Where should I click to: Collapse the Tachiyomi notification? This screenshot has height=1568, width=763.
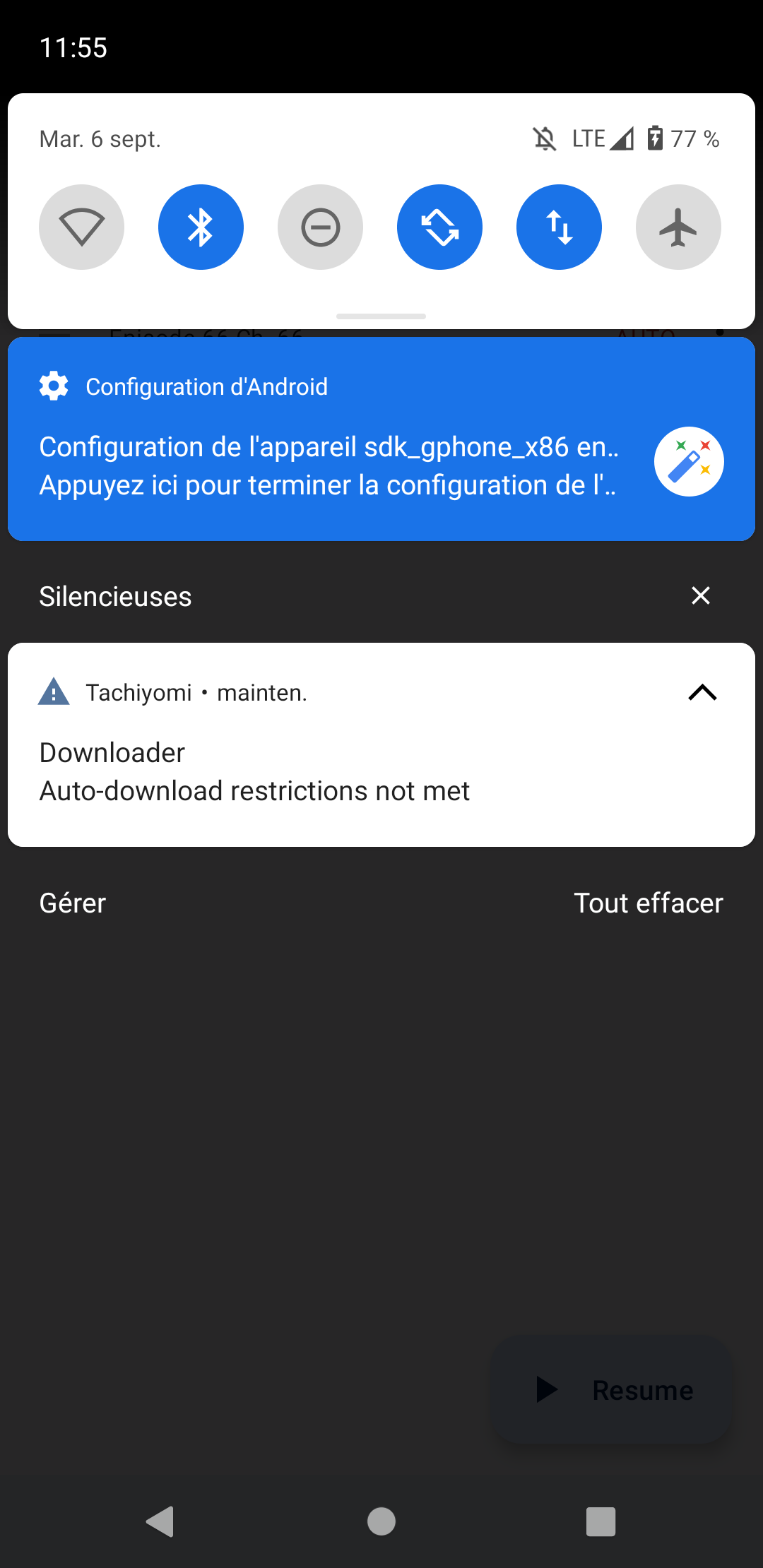702,693
